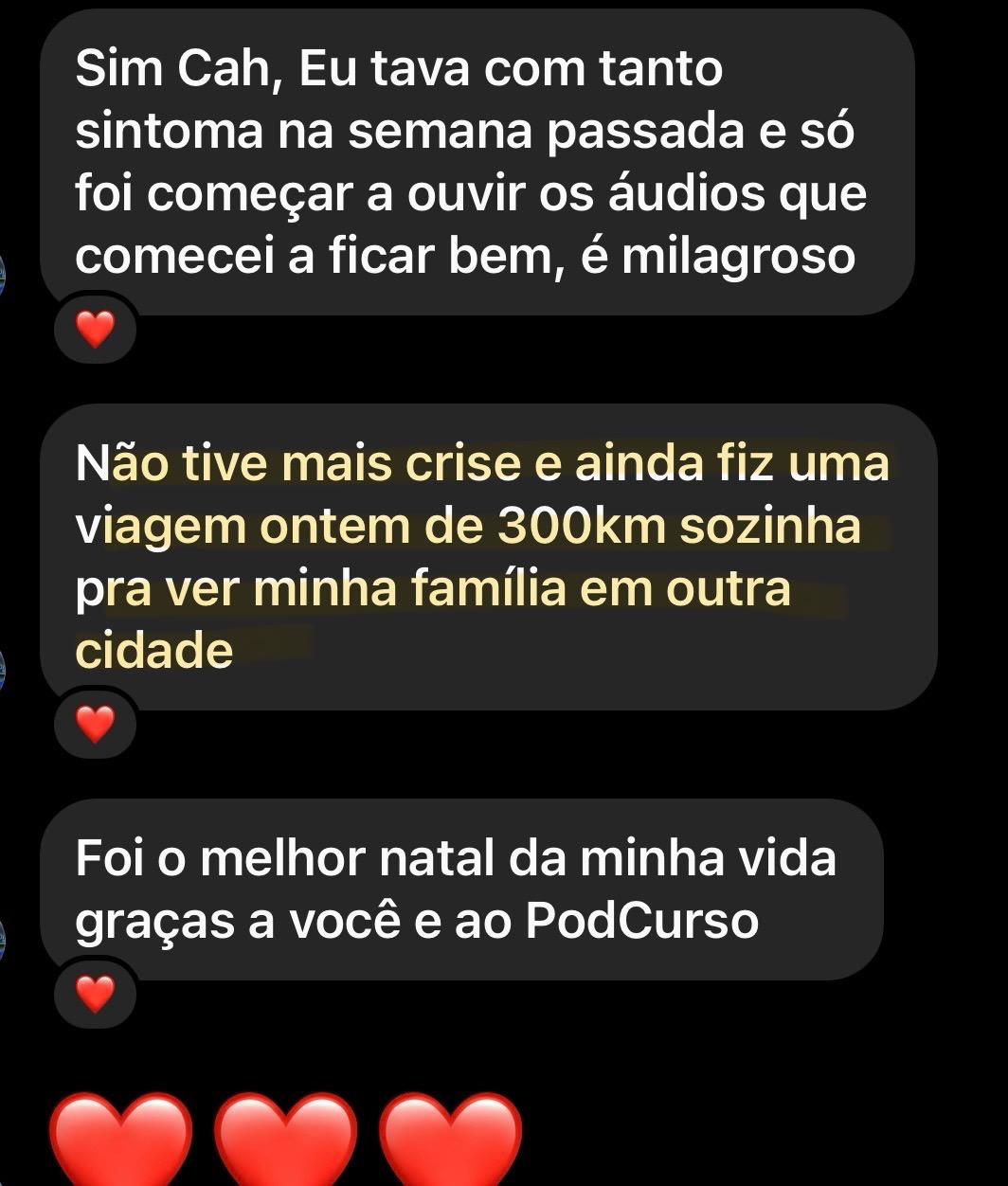This screenshot has width=1008, height=1186.
Task: View the heart reaction on the 300km trip message
Action: point(95,725)
